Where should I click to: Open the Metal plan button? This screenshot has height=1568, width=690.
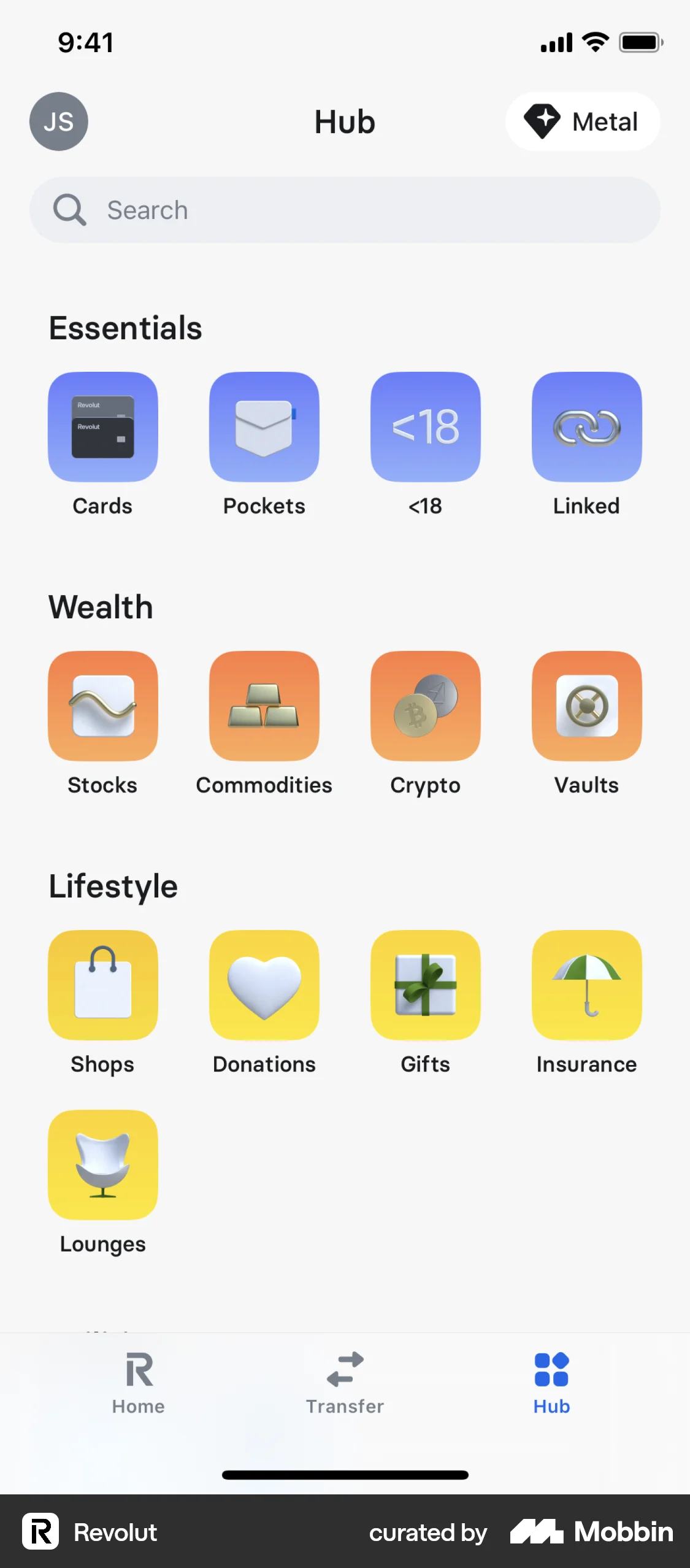[581, 121]
